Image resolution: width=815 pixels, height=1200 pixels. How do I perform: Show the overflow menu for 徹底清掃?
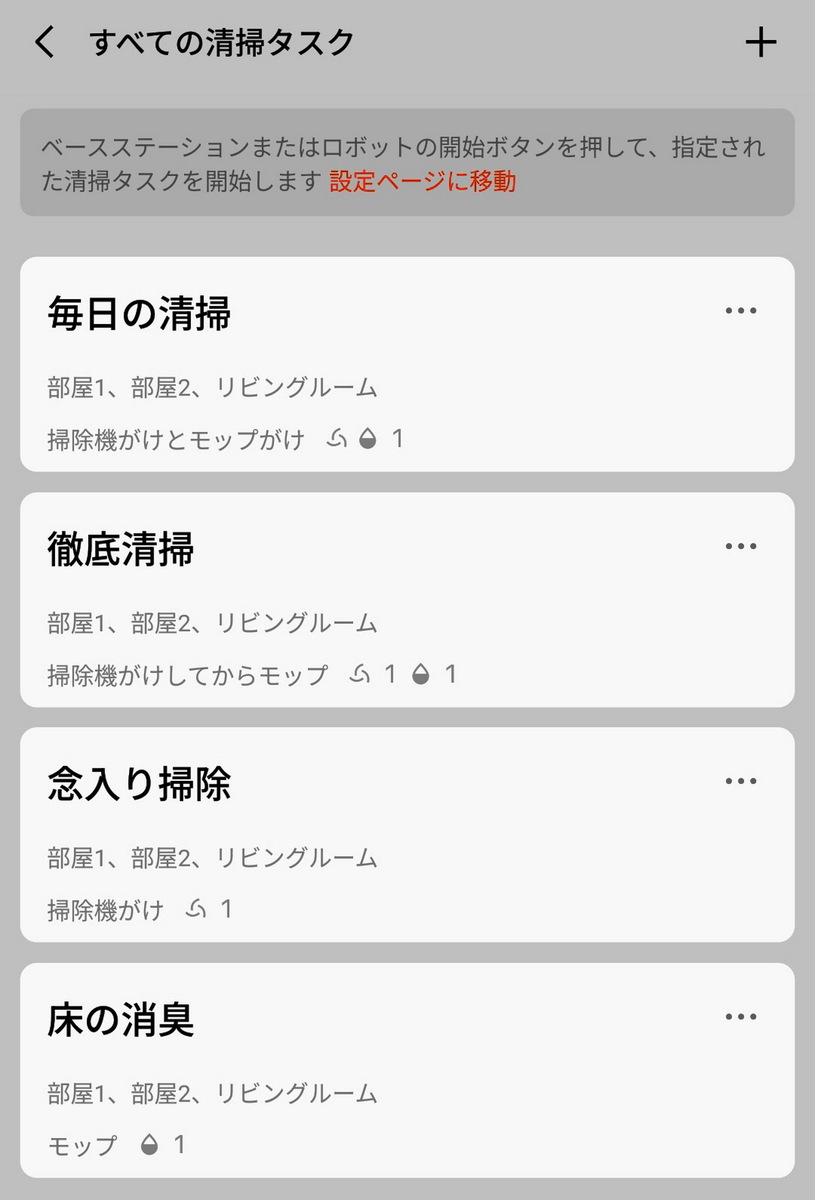click(741, 546)
